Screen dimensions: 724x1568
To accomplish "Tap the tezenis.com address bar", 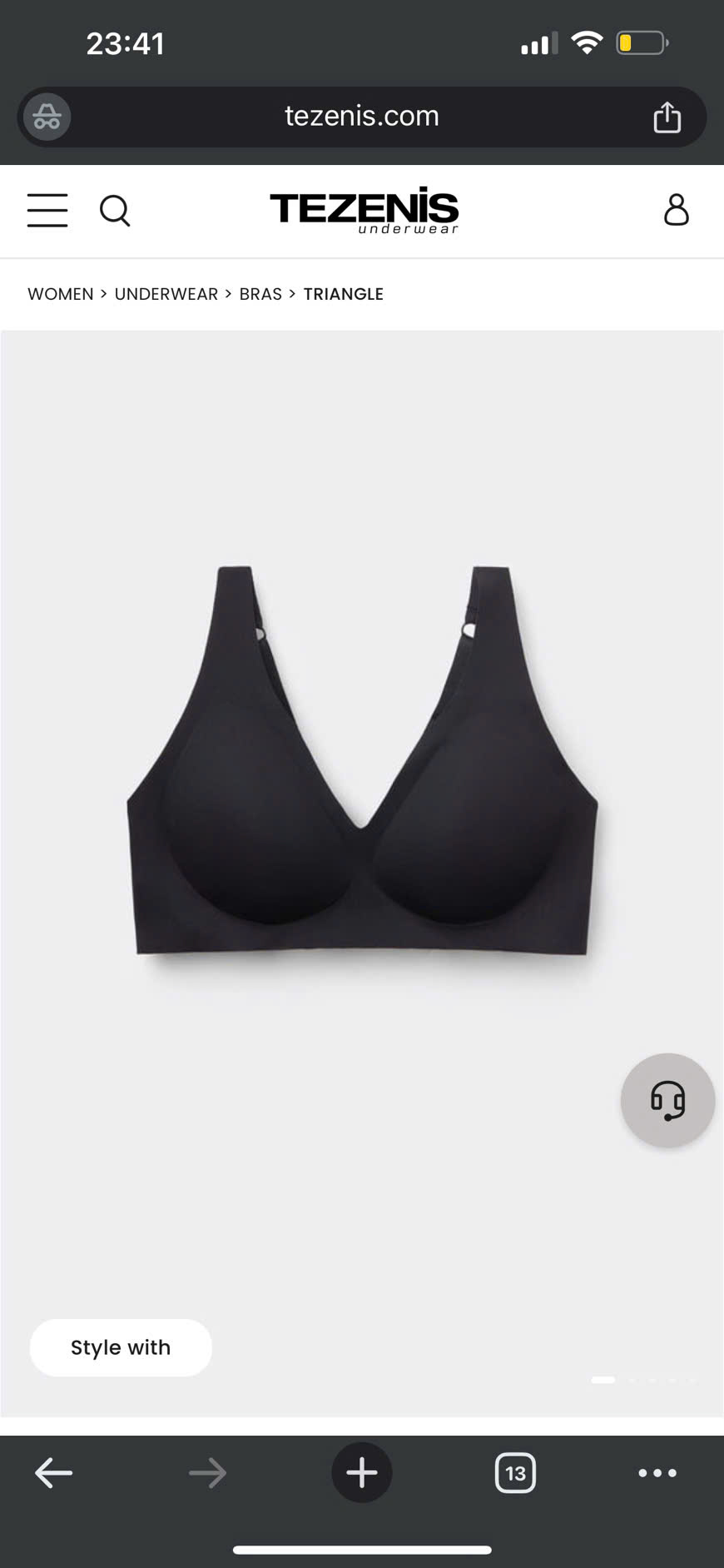I will click(x=362, y=117).
